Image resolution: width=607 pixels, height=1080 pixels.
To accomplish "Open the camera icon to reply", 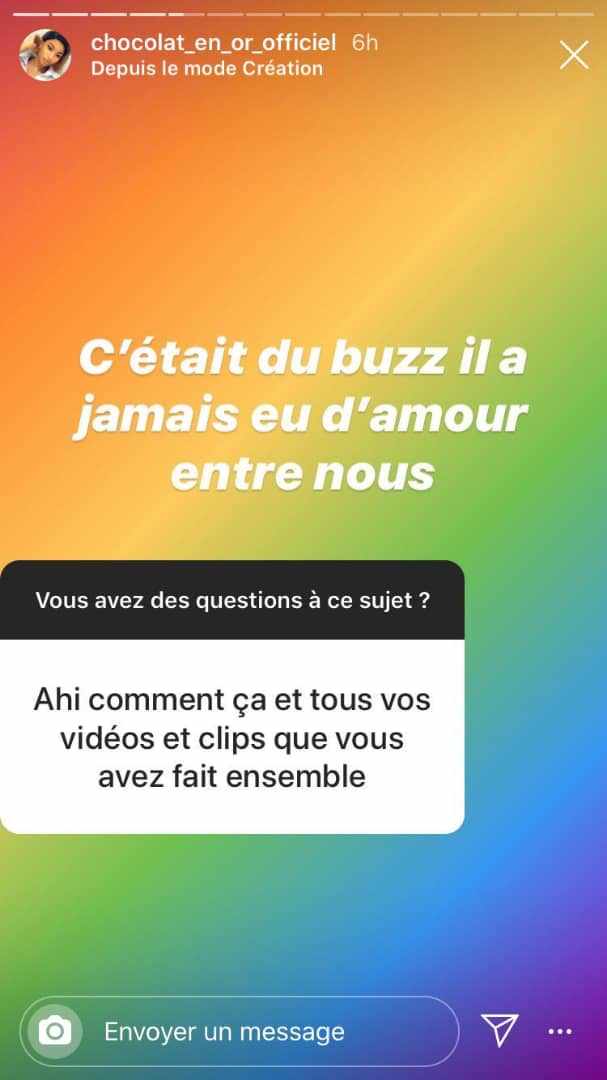I will (x=55, y=1031).
